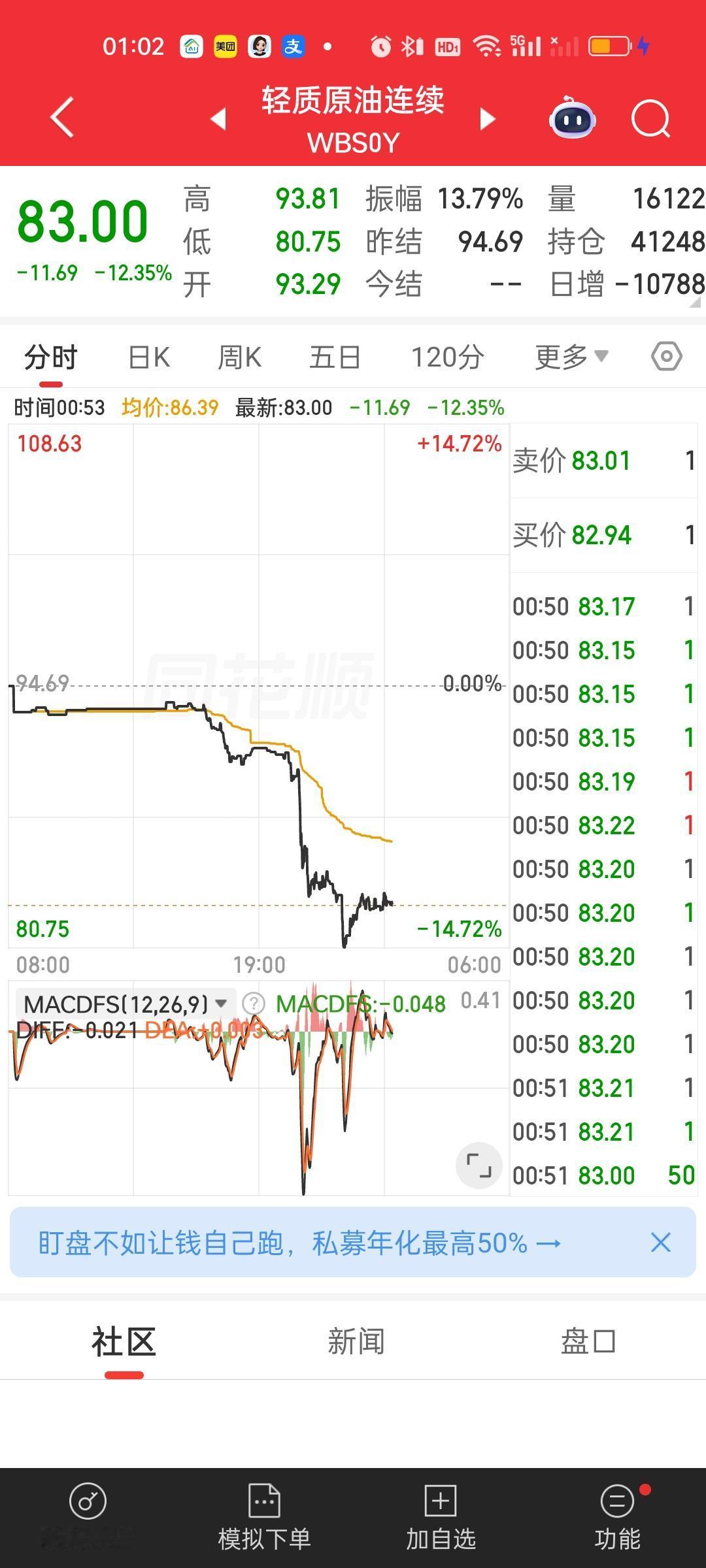Expand the MACD chart to fullscreen
706x1568 pixels.
[479, 1165]
